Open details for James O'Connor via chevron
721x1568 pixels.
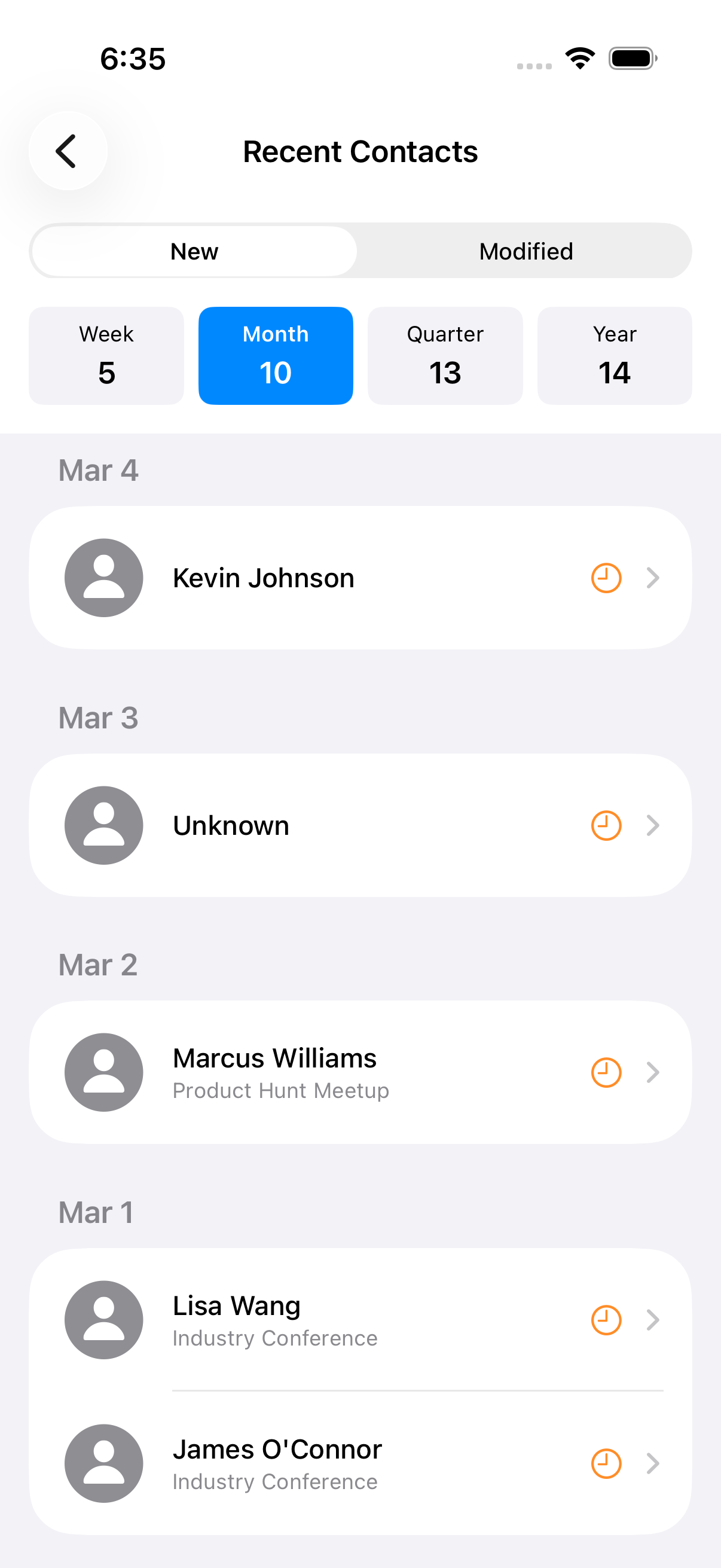tap(653, 1464)
